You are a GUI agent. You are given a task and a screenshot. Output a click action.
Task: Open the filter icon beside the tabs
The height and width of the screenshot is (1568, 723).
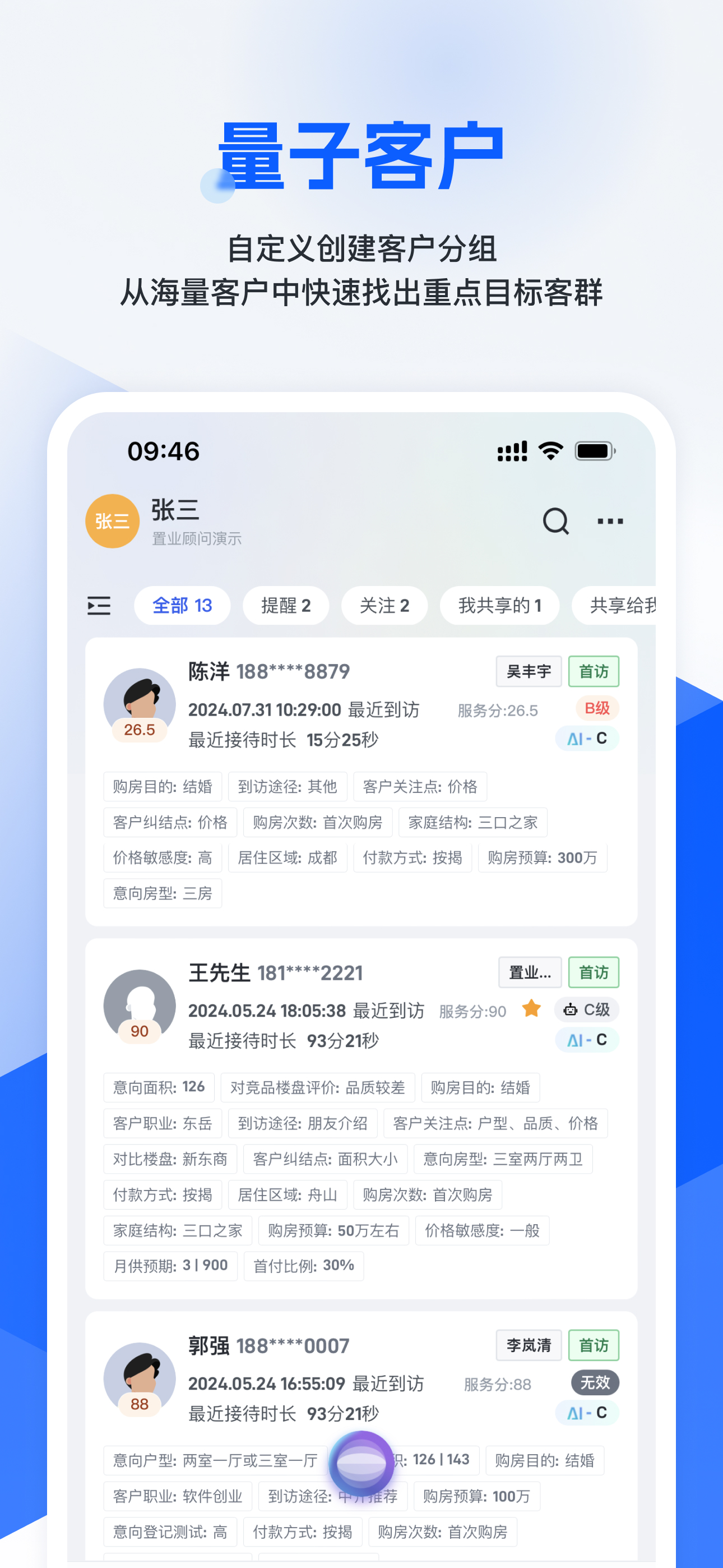[x=99, y=606]
